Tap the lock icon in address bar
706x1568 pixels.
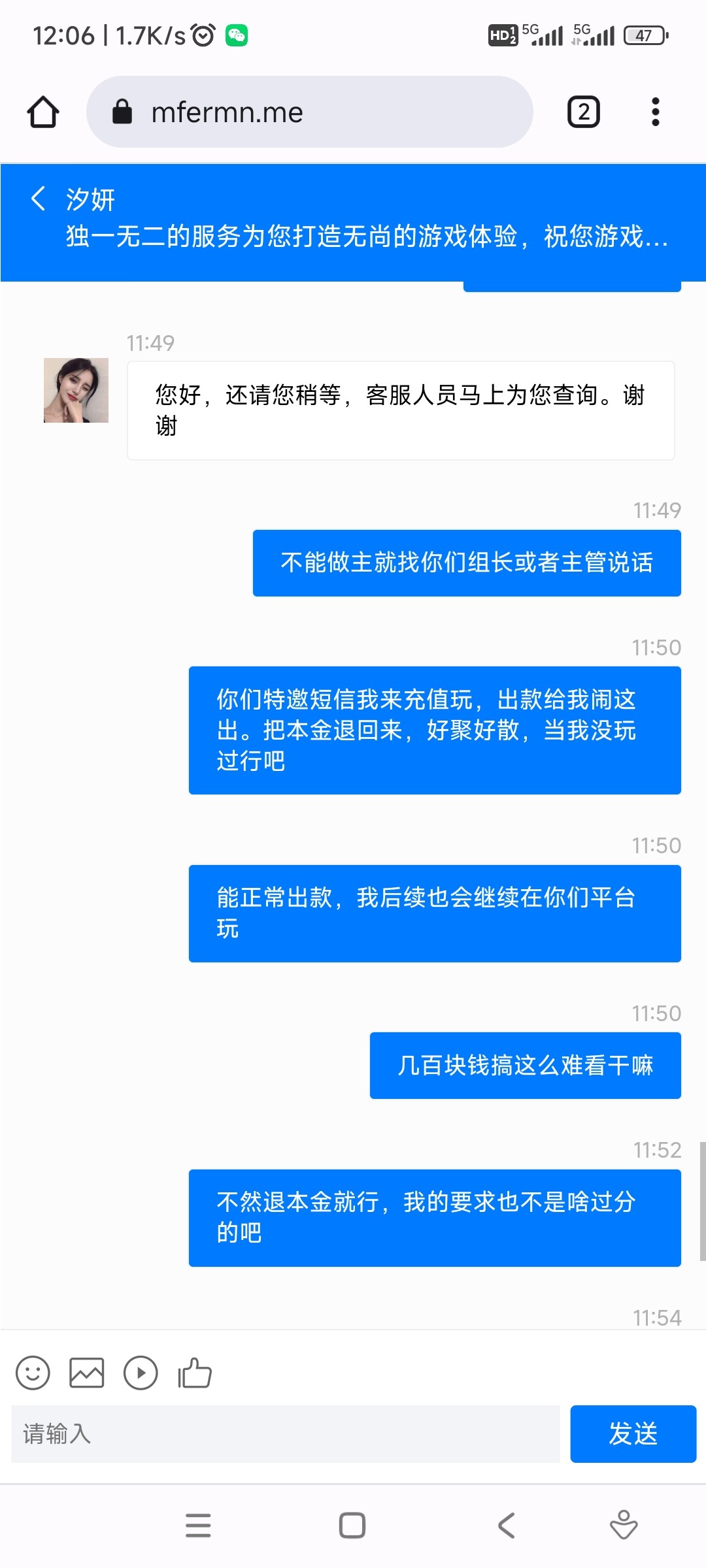[x=123, y=112]
